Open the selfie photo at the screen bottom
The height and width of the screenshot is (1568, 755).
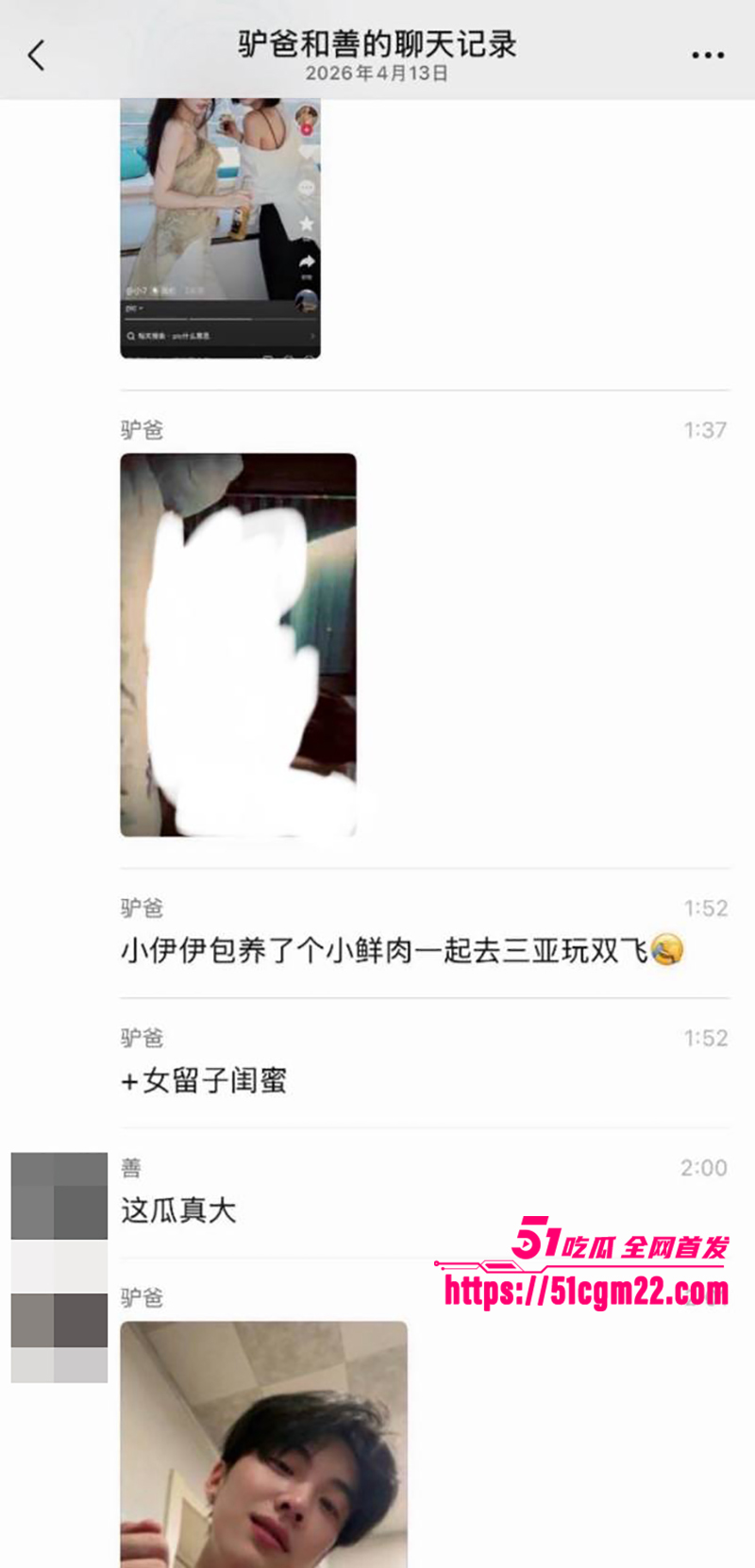pyautogui.click(x=267, y=1443)
